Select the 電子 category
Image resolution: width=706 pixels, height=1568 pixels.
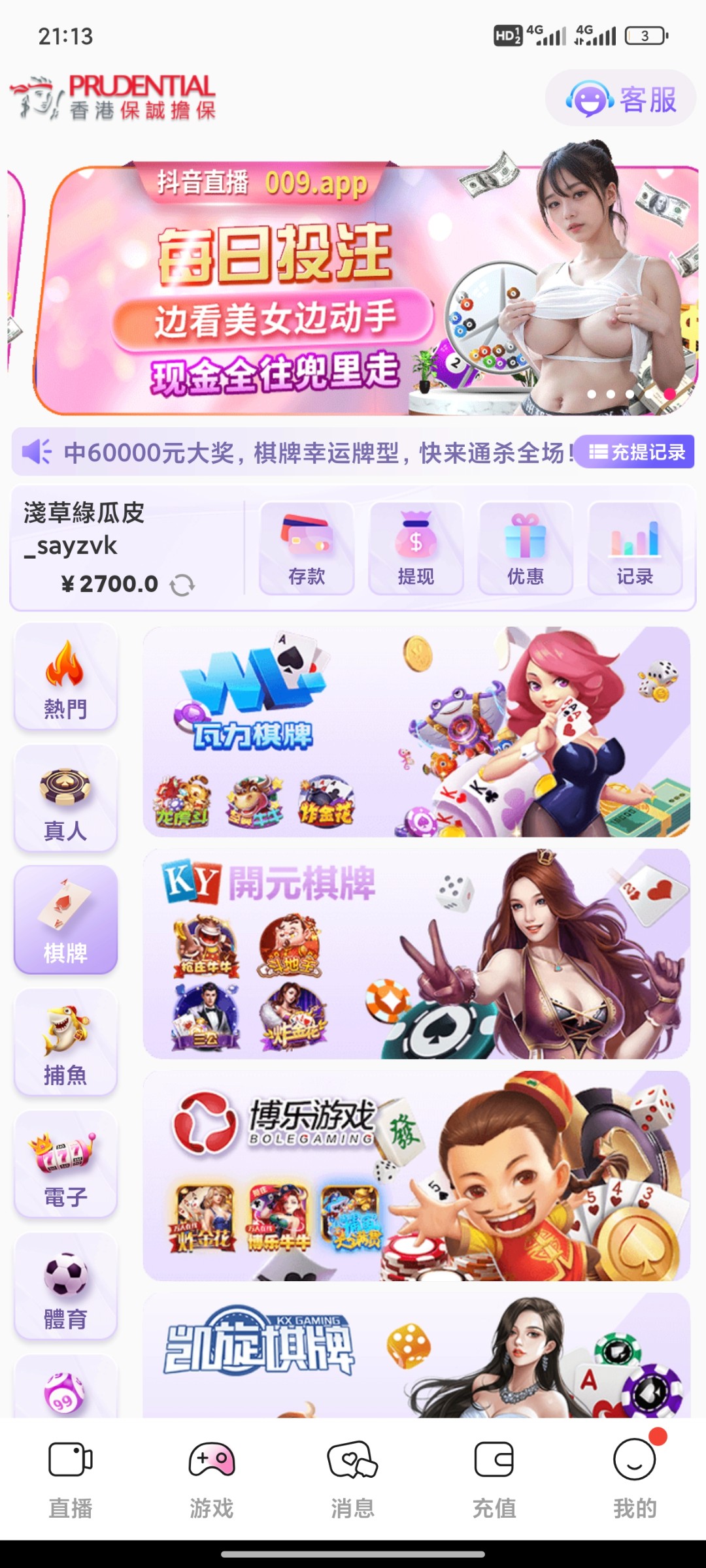(x=65, y=1164)
